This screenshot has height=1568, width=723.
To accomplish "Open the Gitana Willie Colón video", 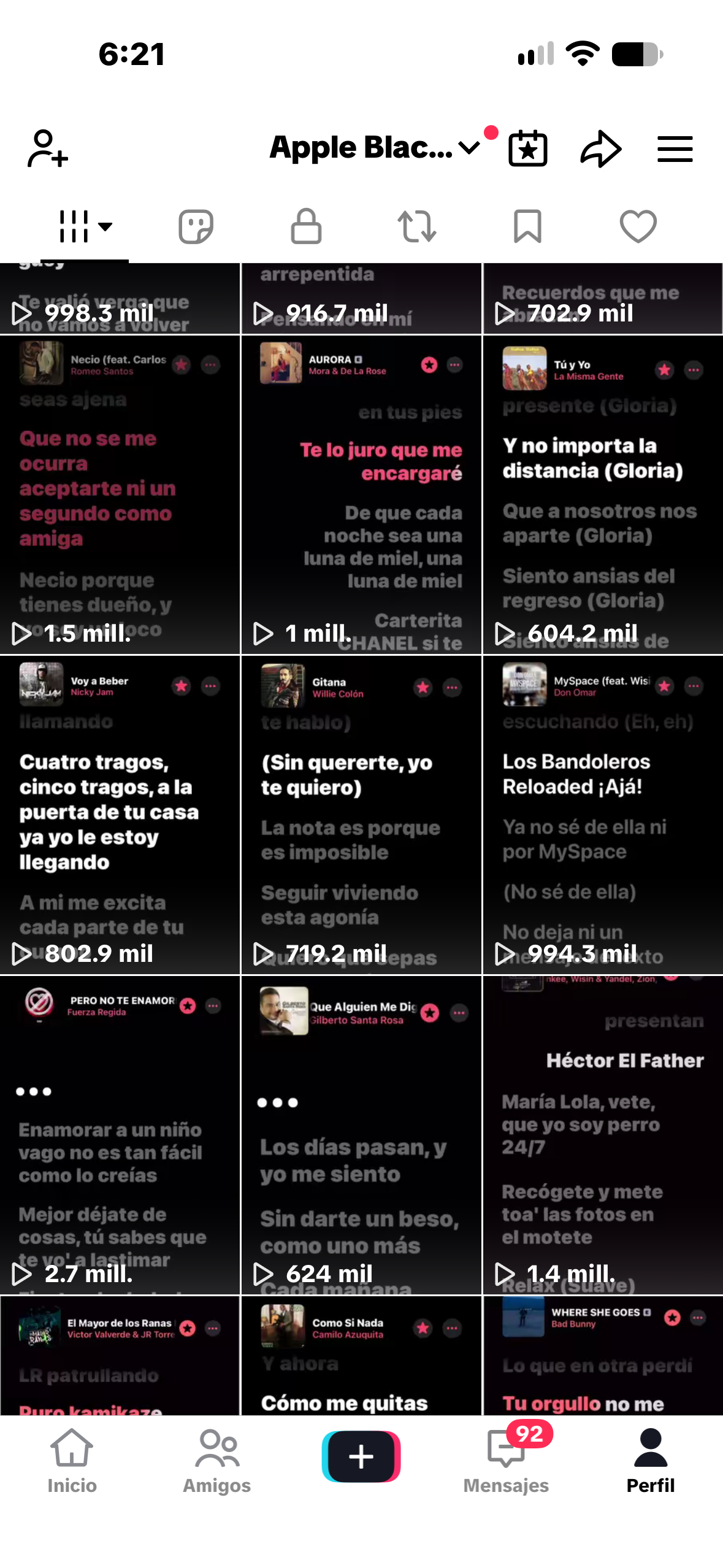I will click(x=361, y=815).
